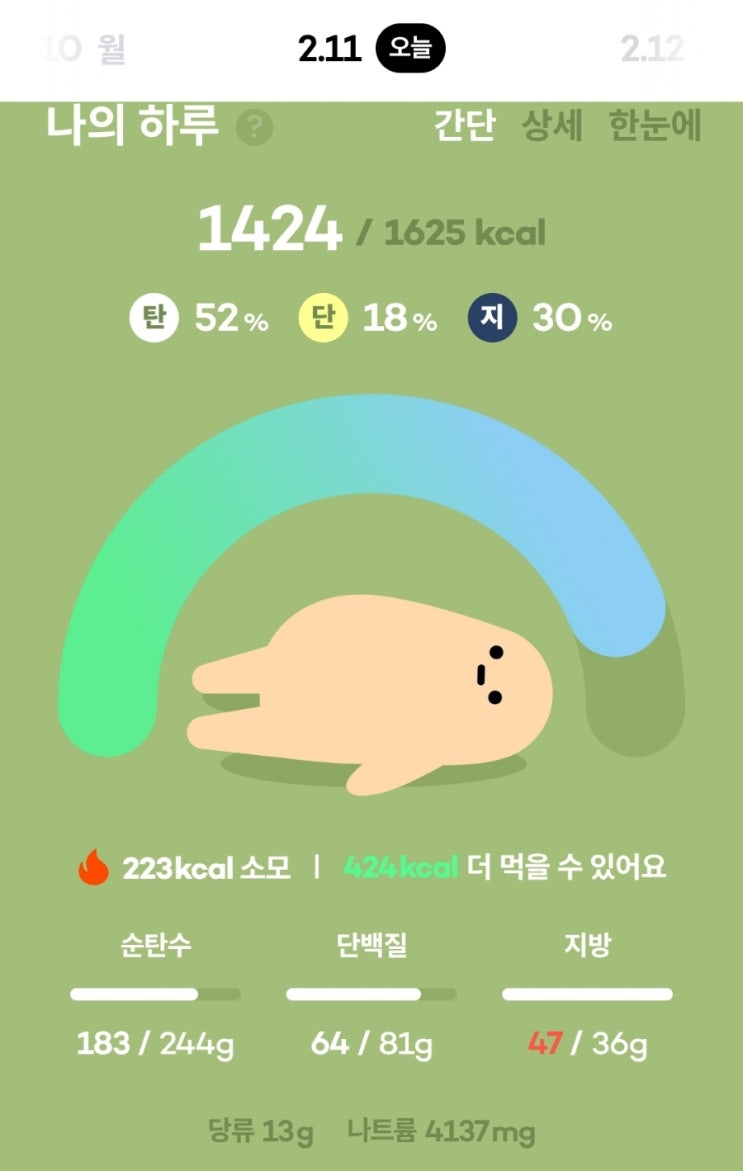
Task: Tap the 오늘 badge next to 2.11
Action: tap(410, 48)
